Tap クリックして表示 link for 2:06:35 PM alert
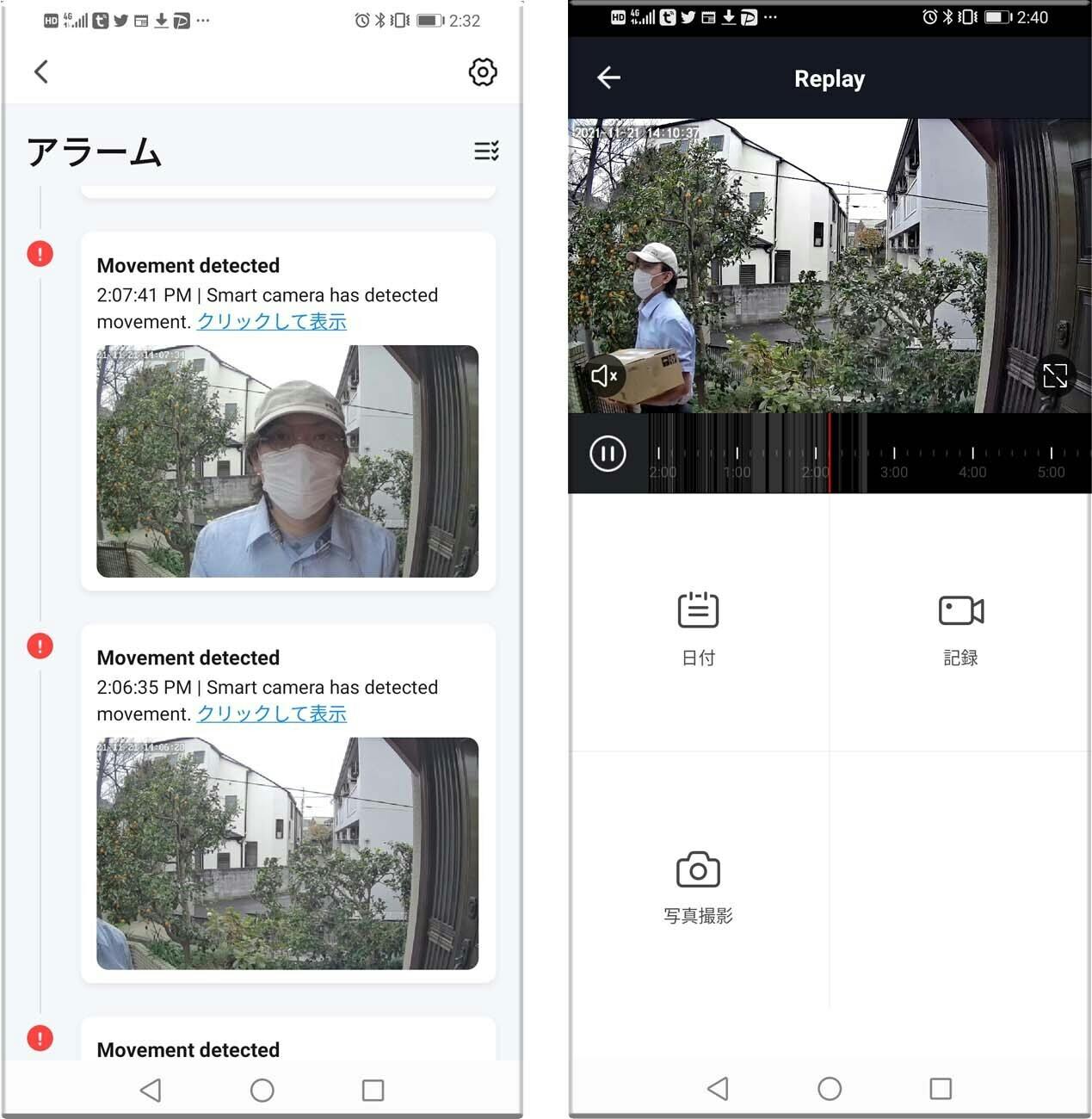 point(272,714)
